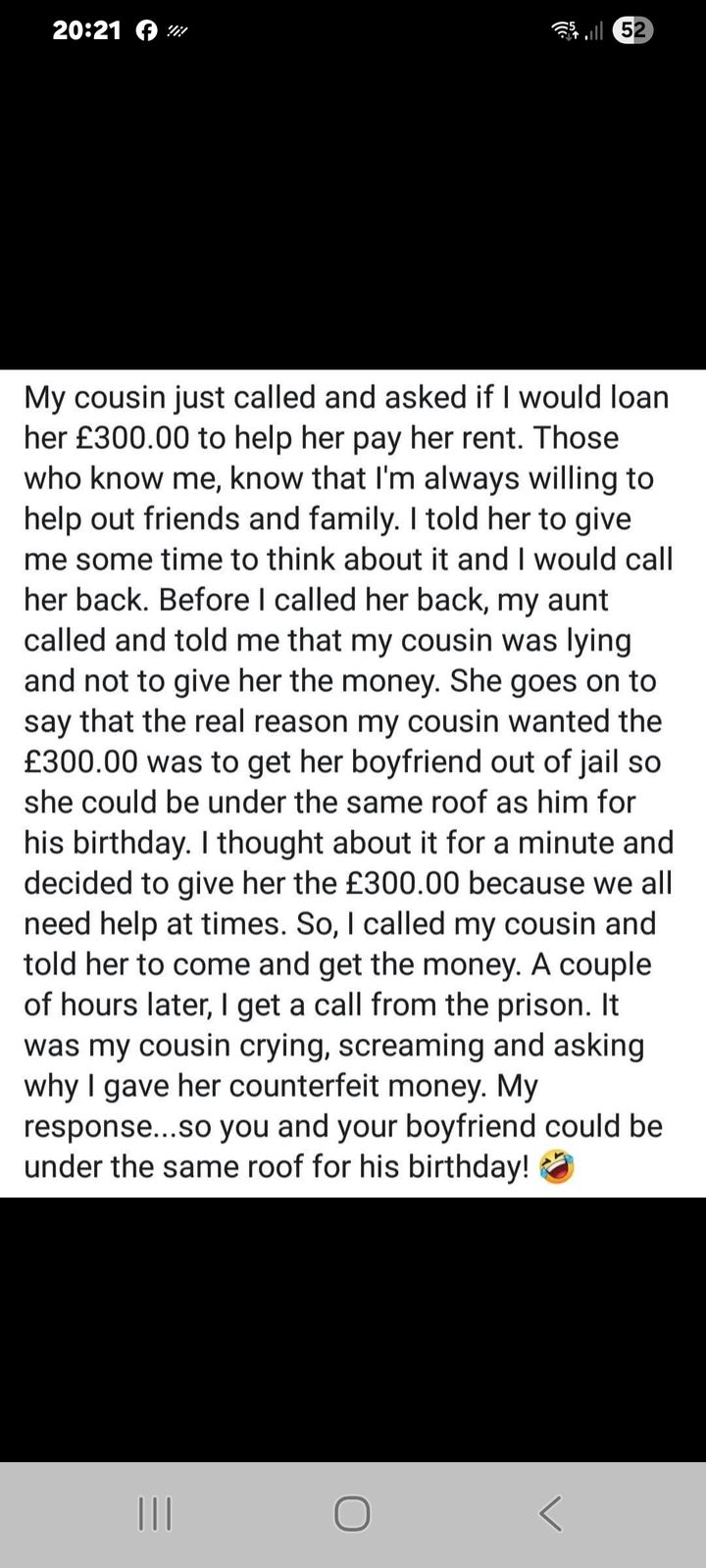Go to the home screen
Screen dimensions: 706x1568
coord(352,1513)
